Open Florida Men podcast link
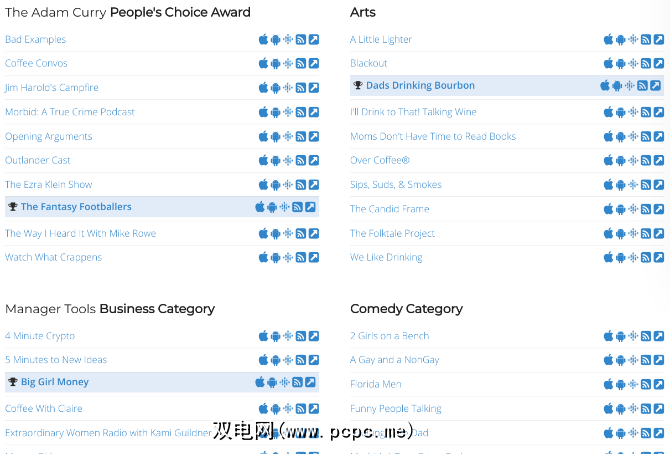Image resolution: width=670 pixels, height=454 pixels. [375, 384]
